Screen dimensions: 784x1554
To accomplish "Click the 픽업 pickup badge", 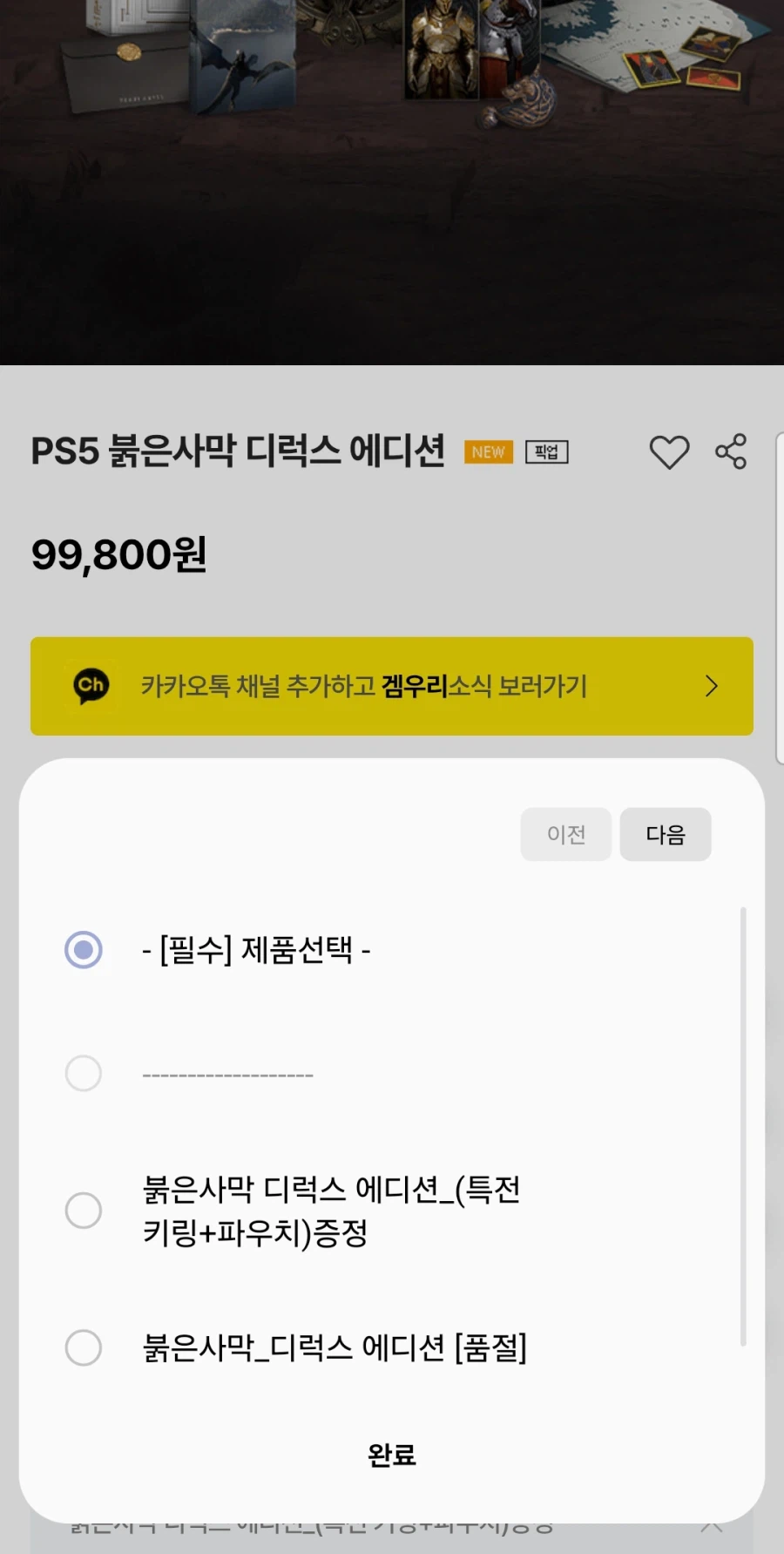I will point(546,451).
